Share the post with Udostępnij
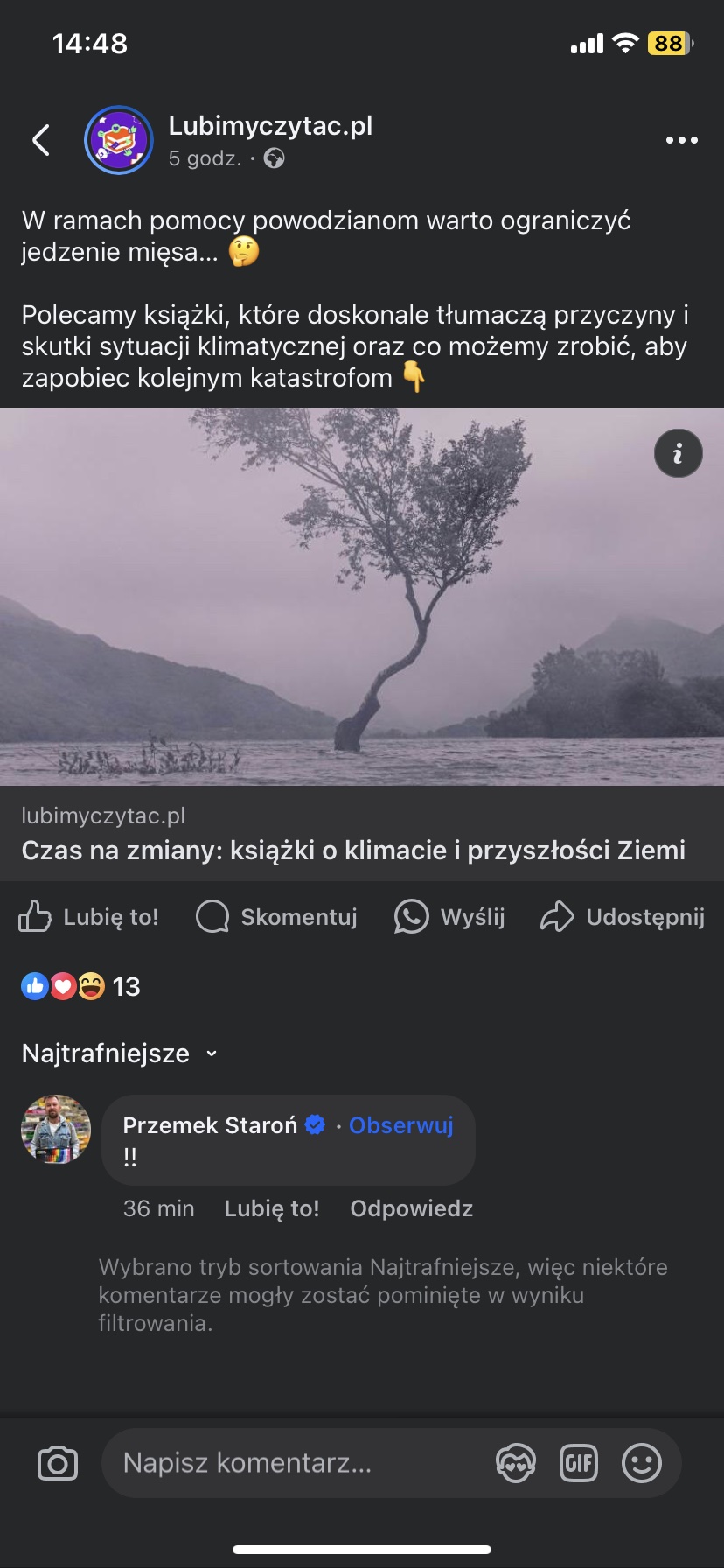 coord(623,917)
